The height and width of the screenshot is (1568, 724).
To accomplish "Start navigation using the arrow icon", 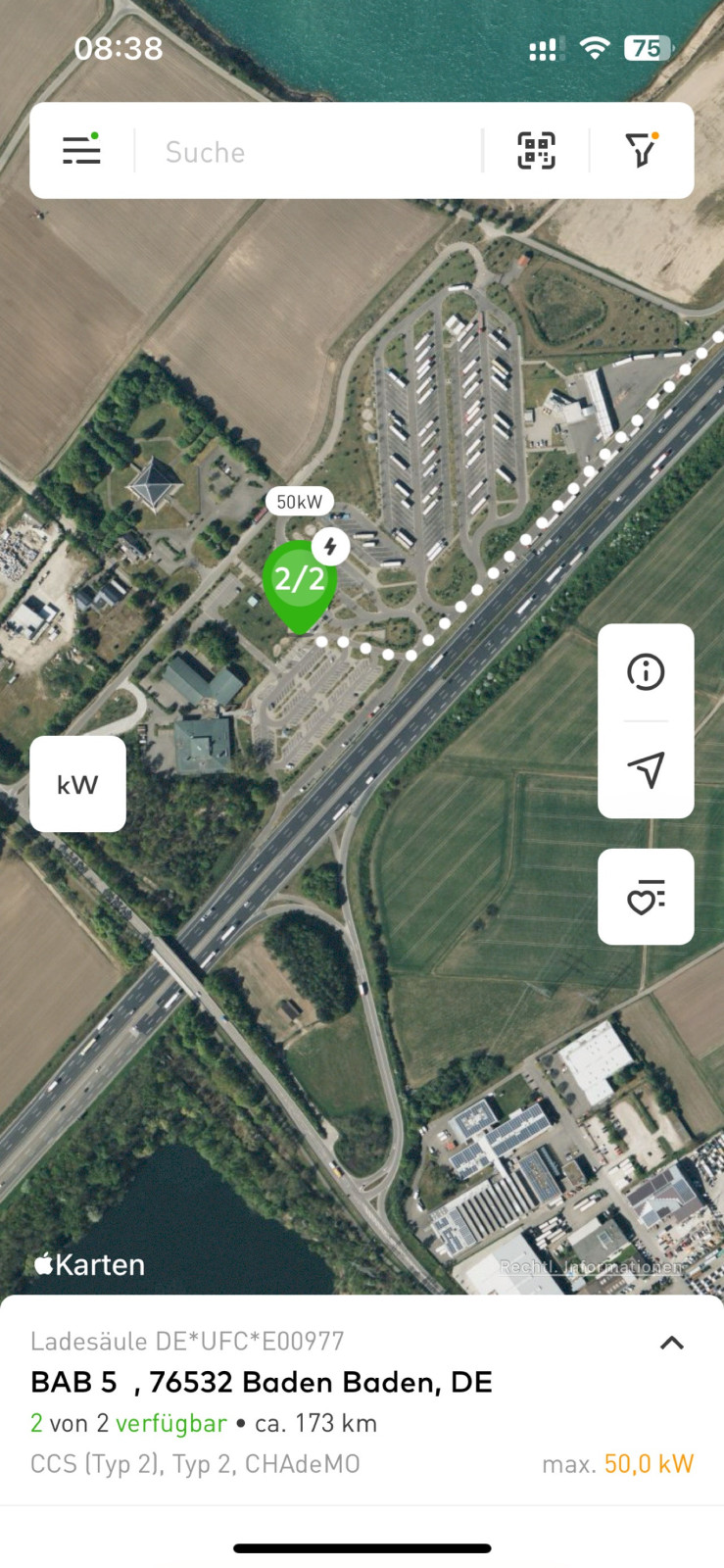I will [x=646, y=770].
